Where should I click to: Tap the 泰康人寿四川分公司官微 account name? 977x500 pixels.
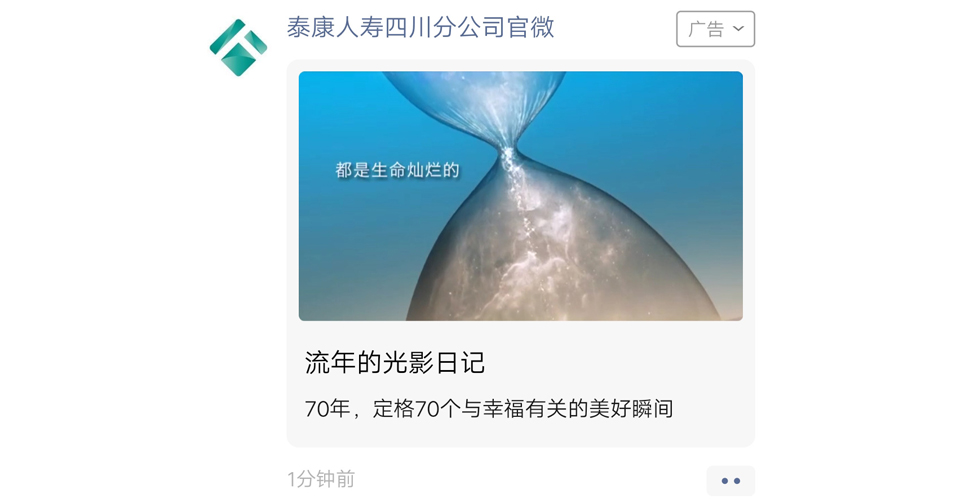(x=420, y=28)
